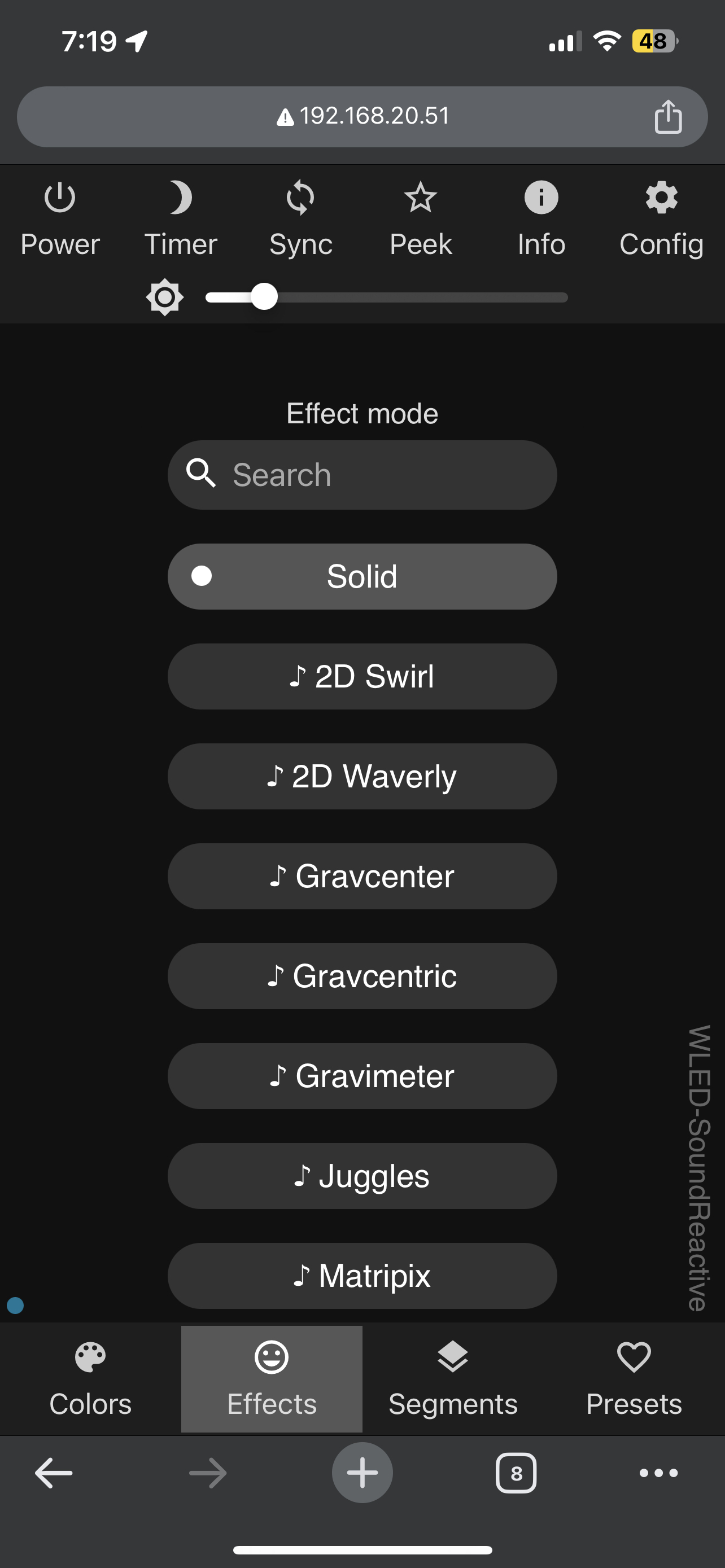Switch to the Presets tab
The height and width of the screenshot is (1568, 725).
pos(634,1379)
